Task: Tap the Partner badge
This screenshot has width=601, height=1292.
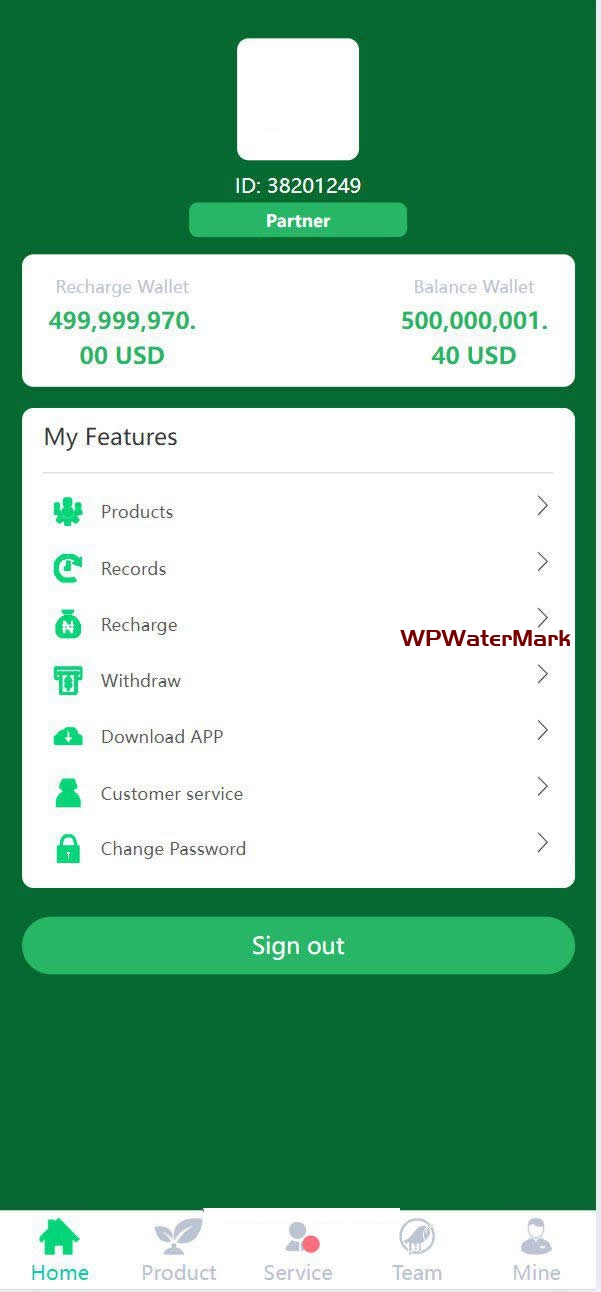Action: click(298, 221)
